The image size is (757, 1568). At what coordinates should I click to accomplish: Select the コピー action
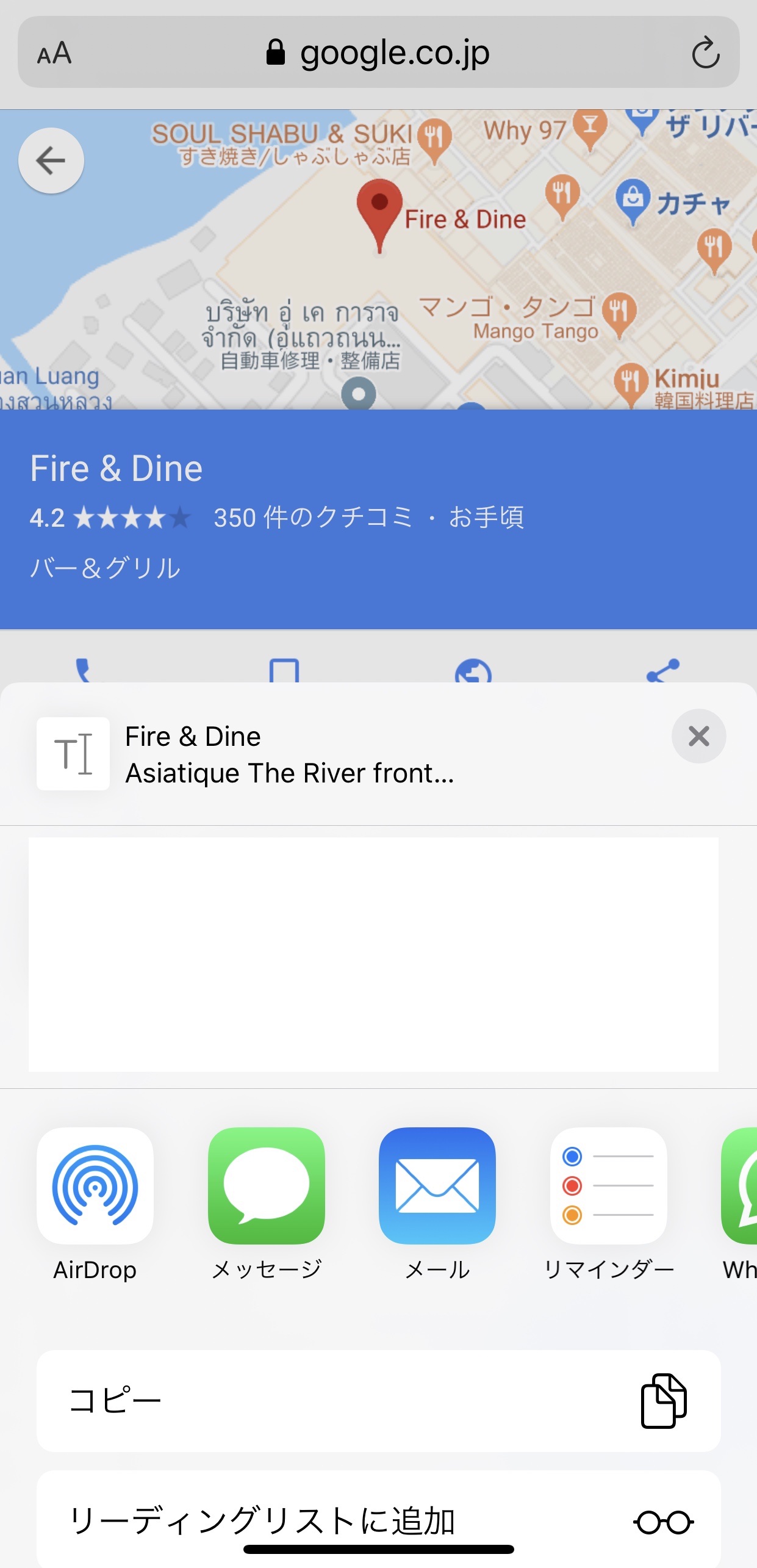click(x=378, y=1400)
